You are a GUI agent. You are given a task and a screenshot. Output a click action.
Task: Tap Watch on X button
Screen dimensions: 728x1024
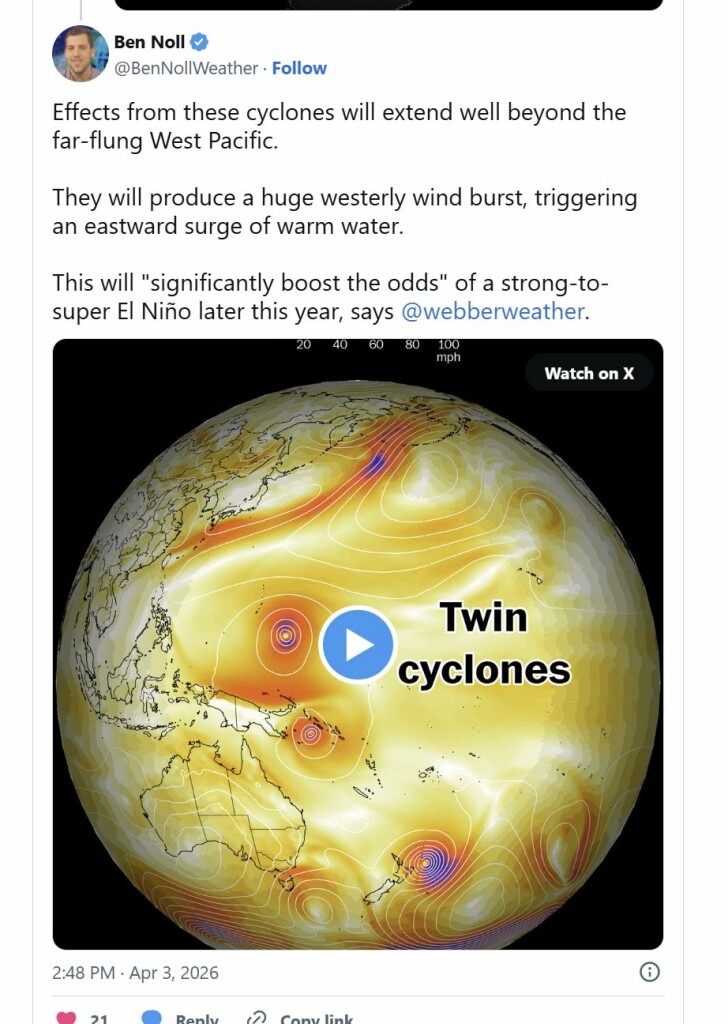588,373
